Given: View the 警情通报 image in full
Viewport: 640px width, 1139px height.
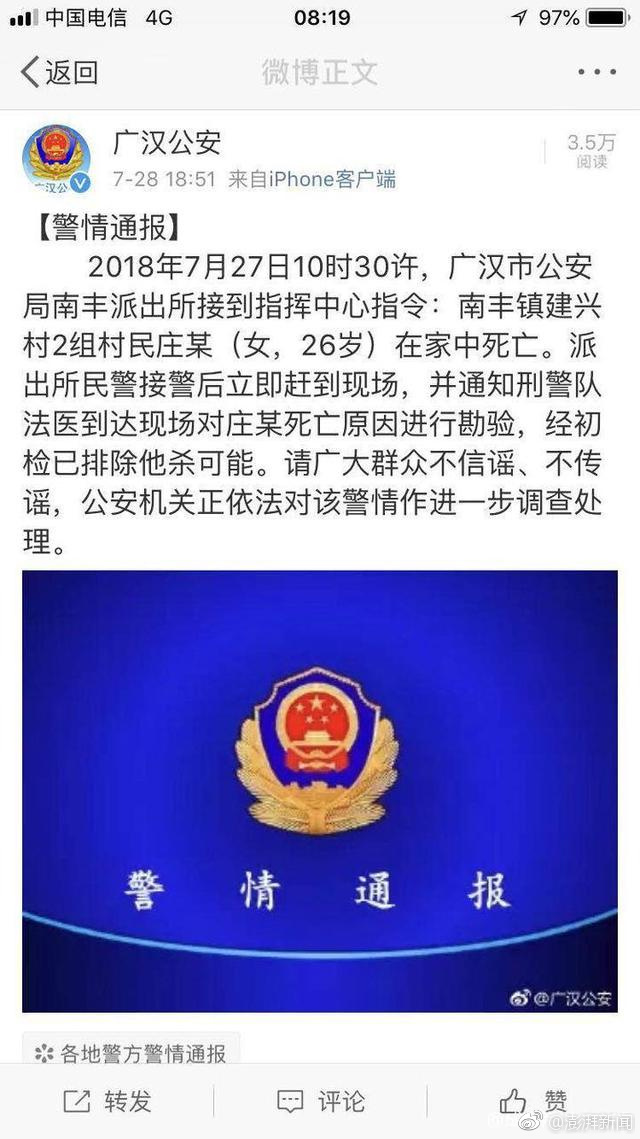Looking at the screenshot, I should pyautogui.click(x=320, y=790).
